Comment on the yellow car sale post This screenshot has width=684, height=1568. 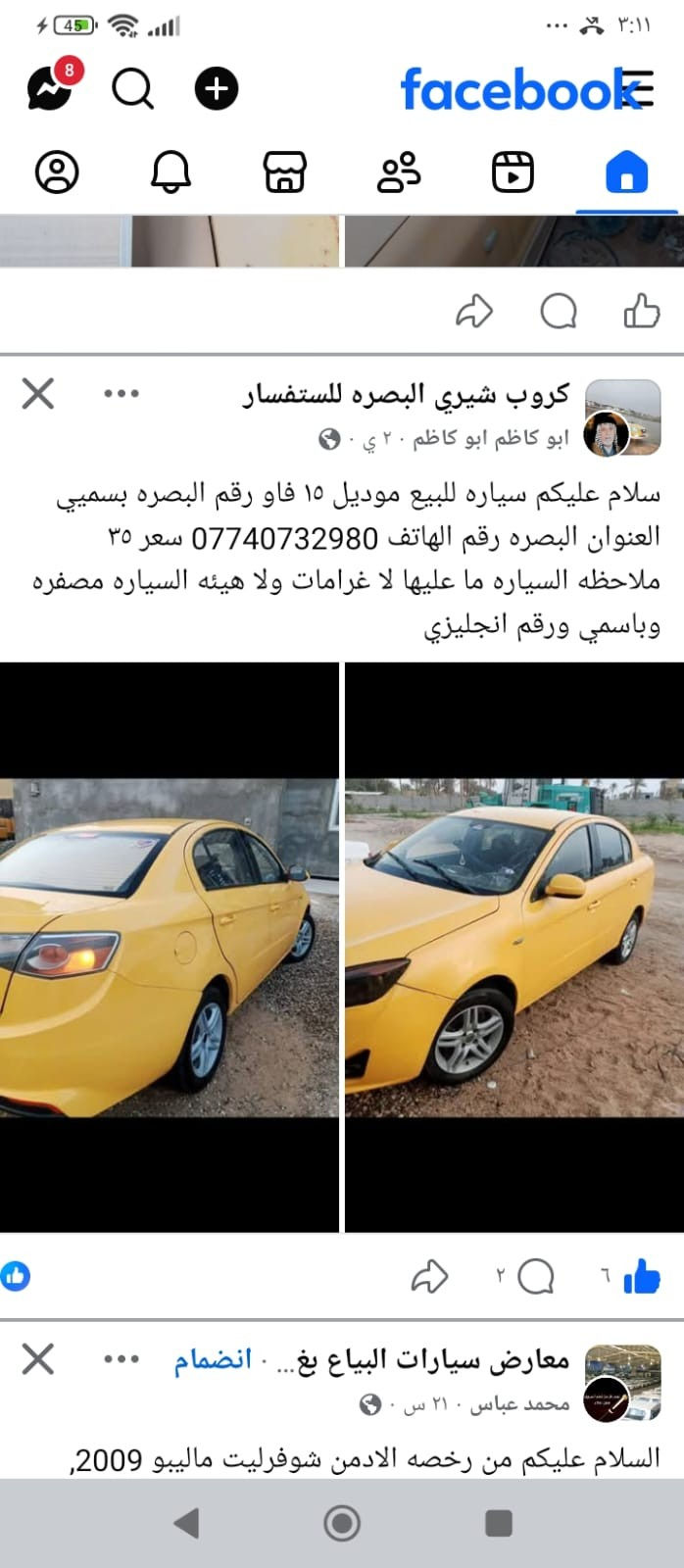tap(535, 1277)
